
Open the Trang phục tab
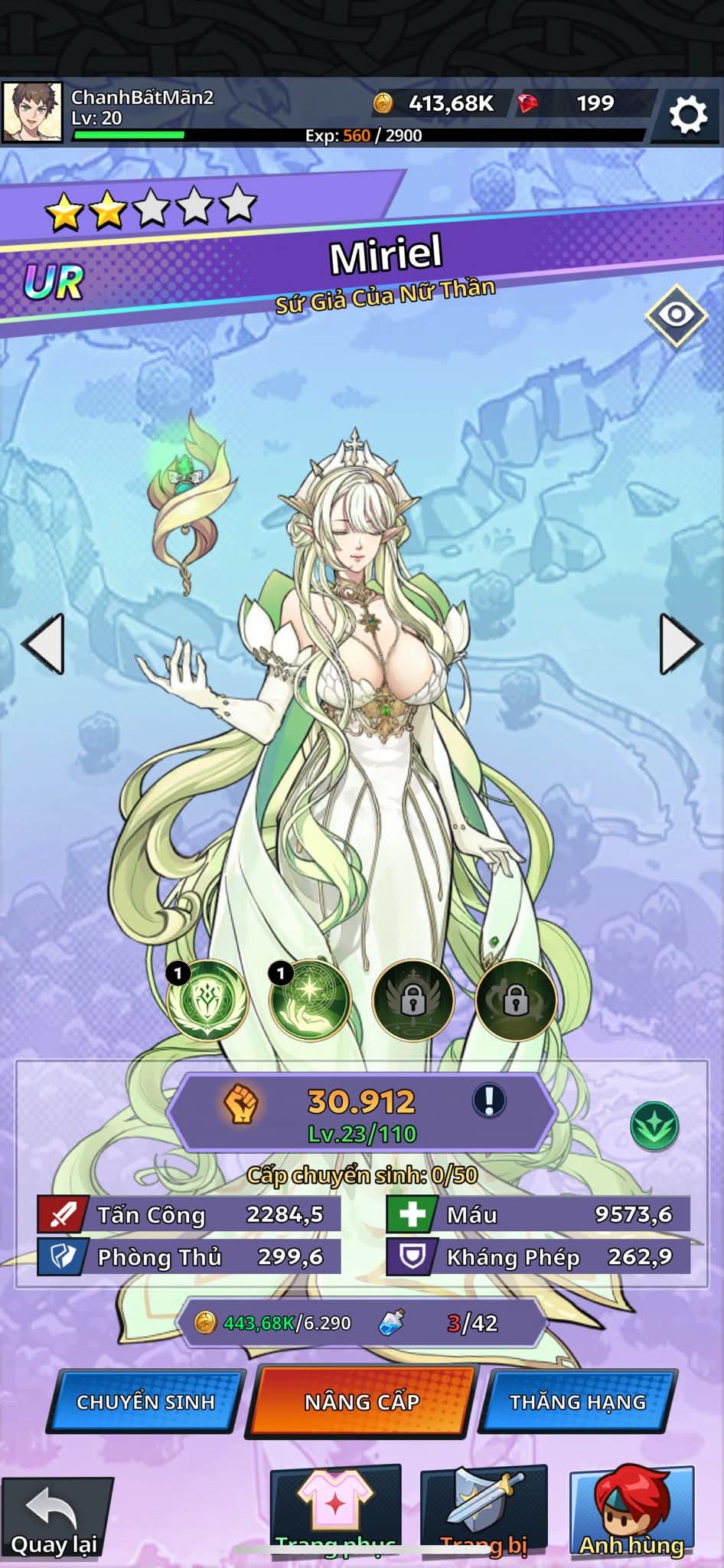[335, 1513]
